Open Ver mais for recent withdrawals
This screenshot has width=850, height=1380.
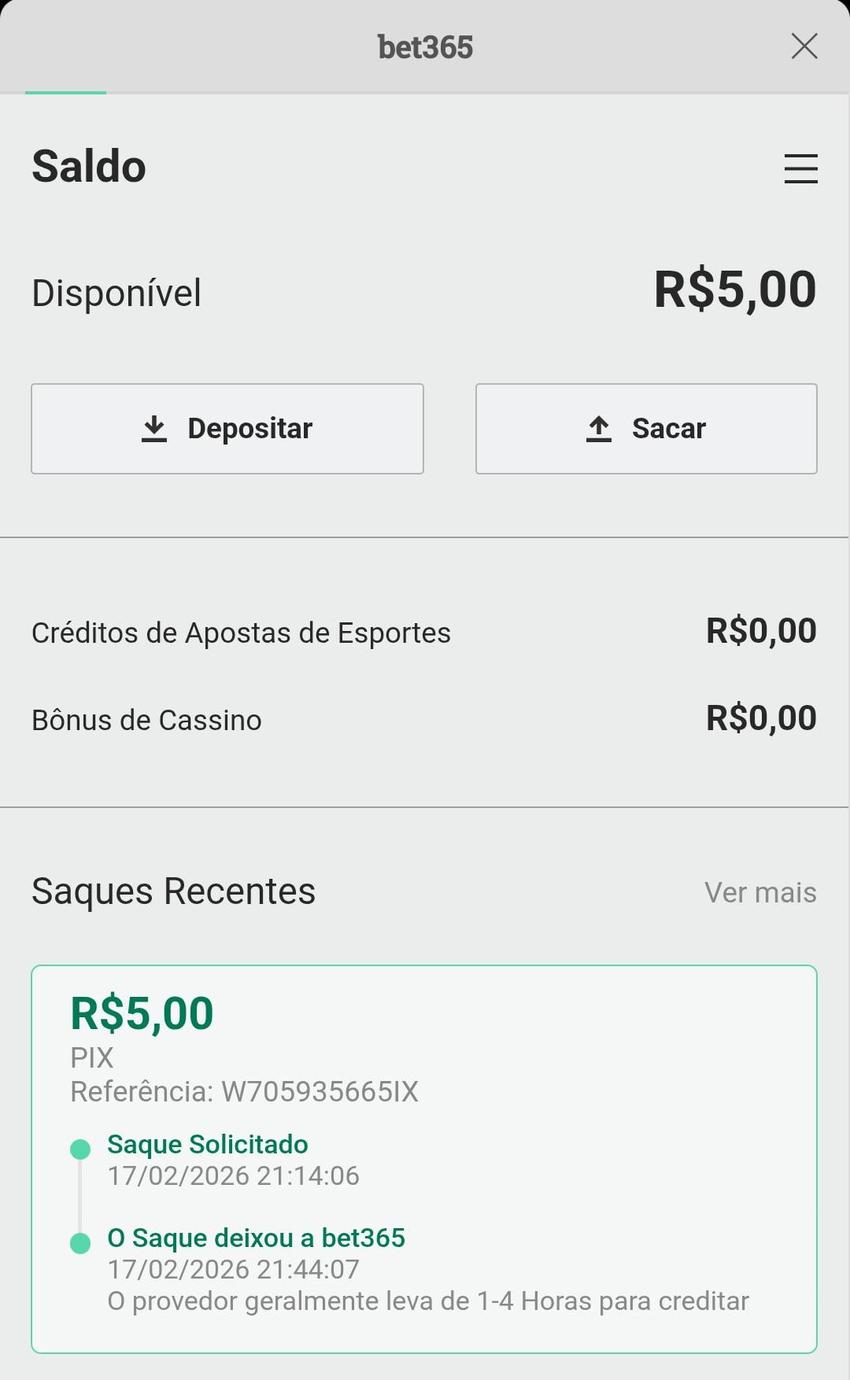(x=760, y=891)
